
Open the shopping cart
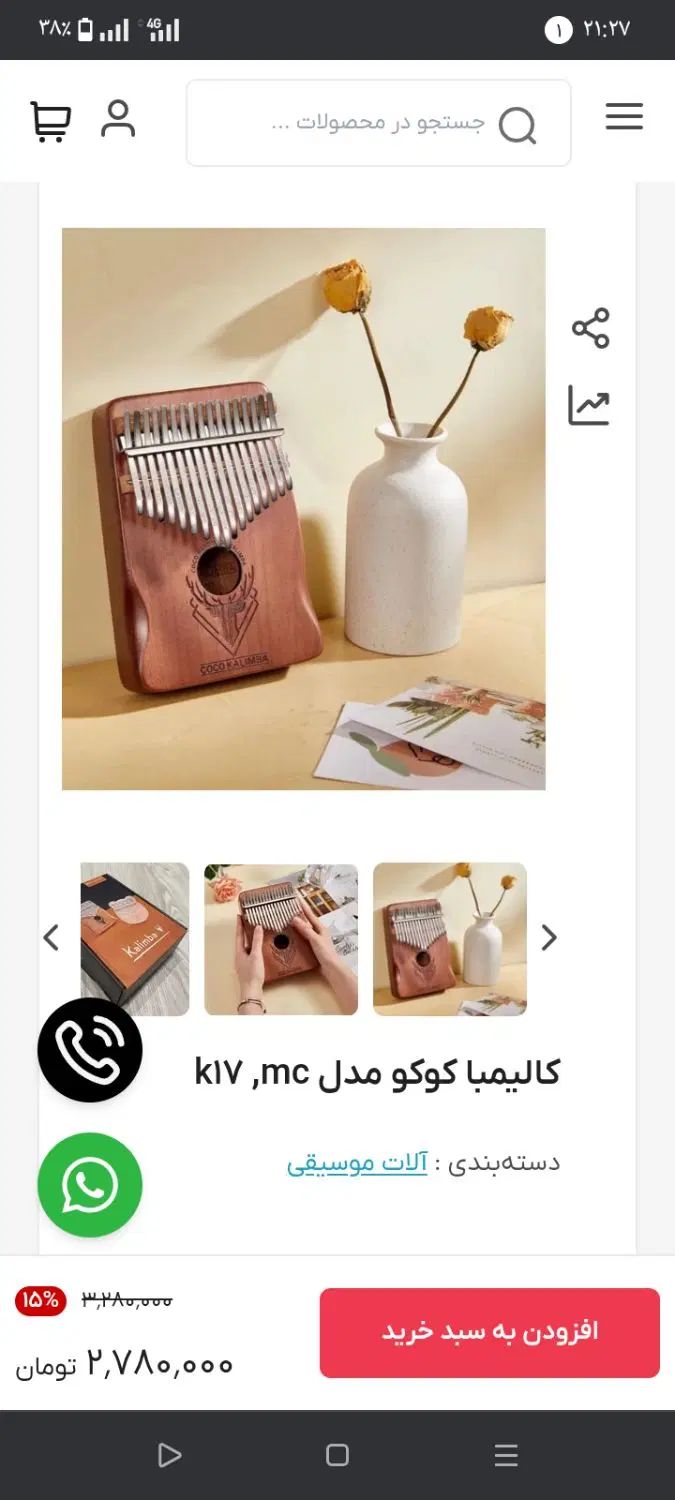coord(50,120)
